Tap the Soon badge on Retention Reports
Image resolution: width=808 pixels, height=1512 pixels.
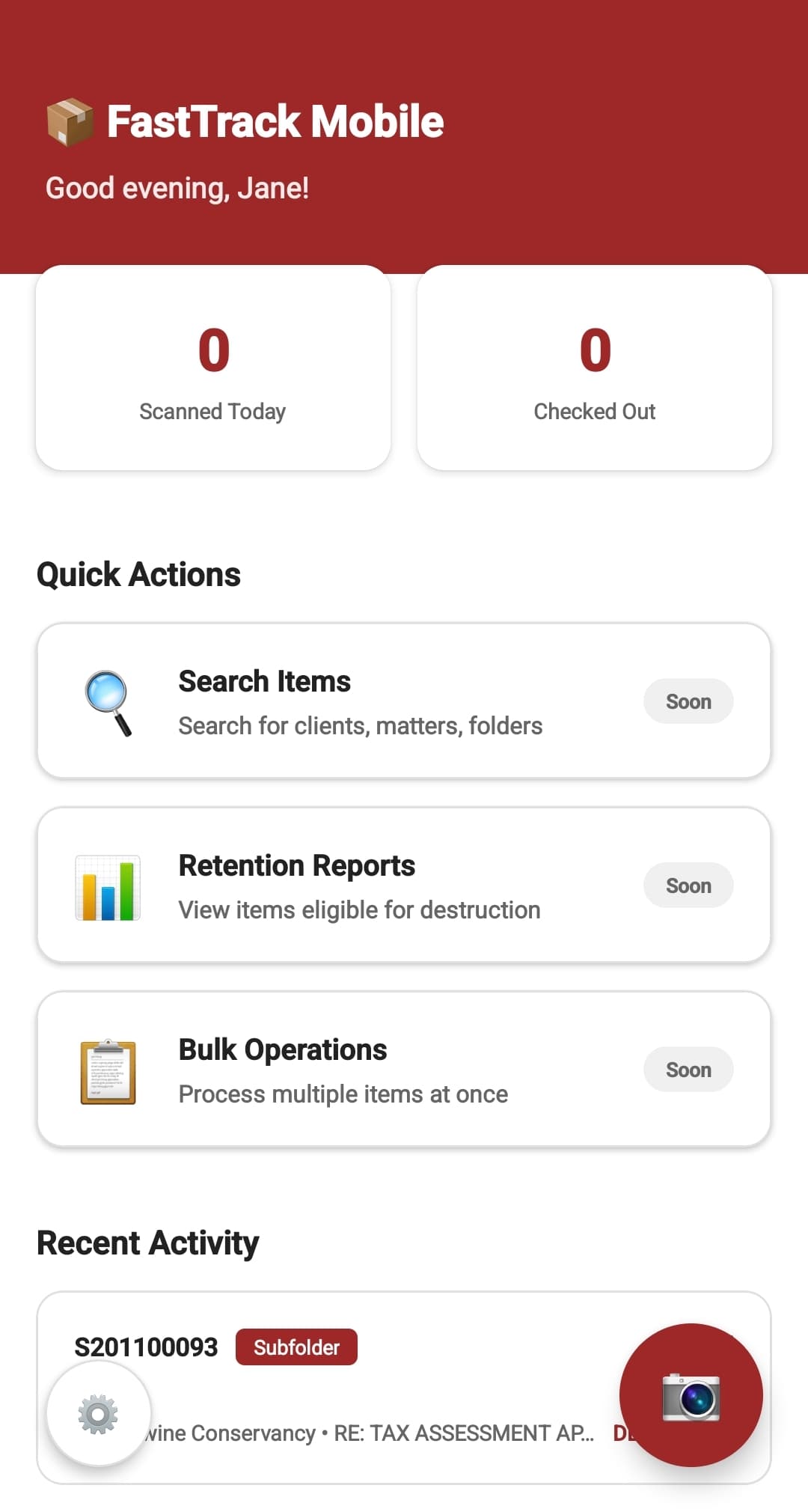pyautogui.click(x=688, y=885)
